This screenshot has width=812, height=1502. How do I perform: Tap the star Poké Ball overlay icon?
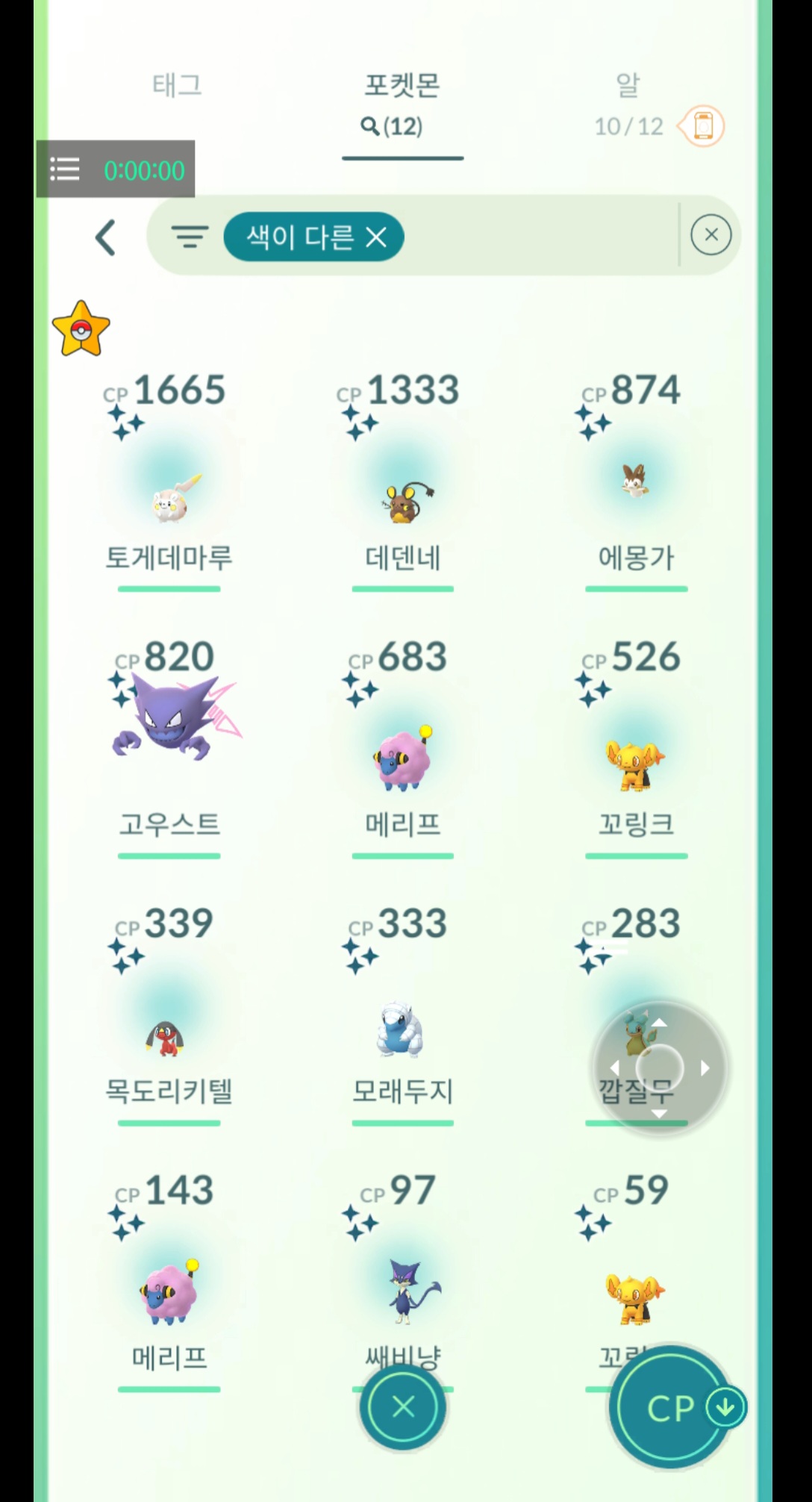[81, 329]
